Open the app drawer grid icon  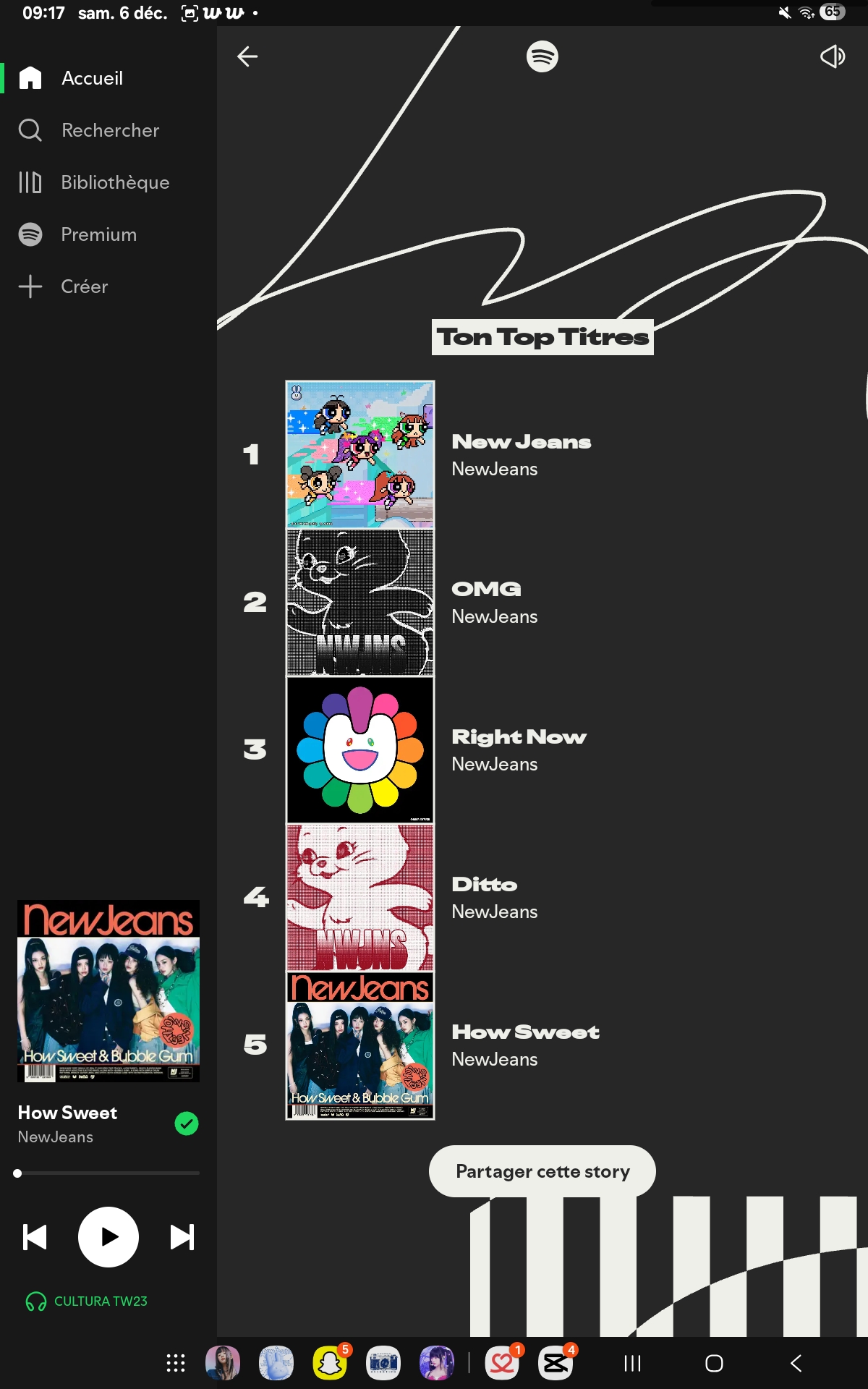click(176, 1364)
